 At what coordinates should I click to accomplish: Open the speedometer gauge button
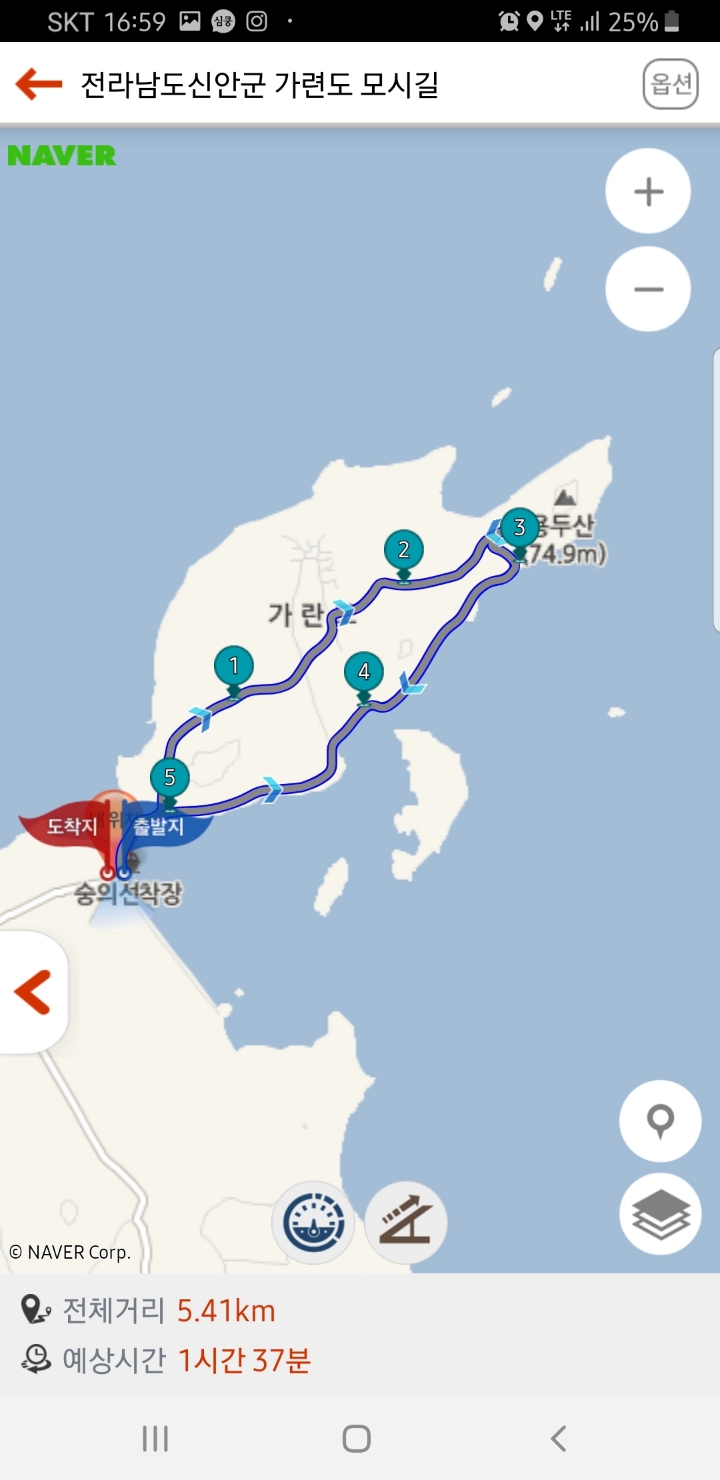click(x=313, y=1222)
